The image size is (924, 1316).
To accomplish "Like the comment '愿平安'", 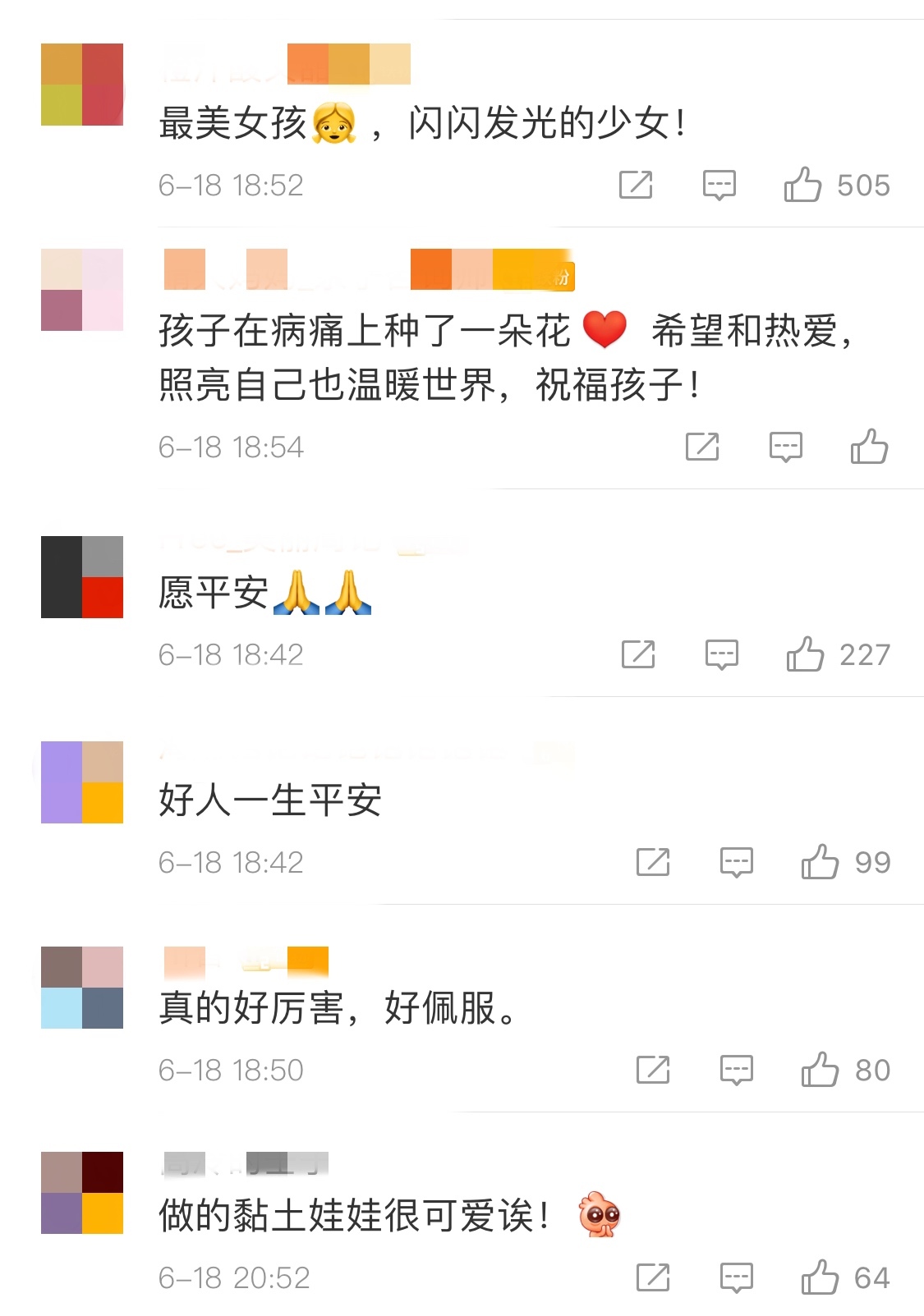I will [x=805, y=654].
